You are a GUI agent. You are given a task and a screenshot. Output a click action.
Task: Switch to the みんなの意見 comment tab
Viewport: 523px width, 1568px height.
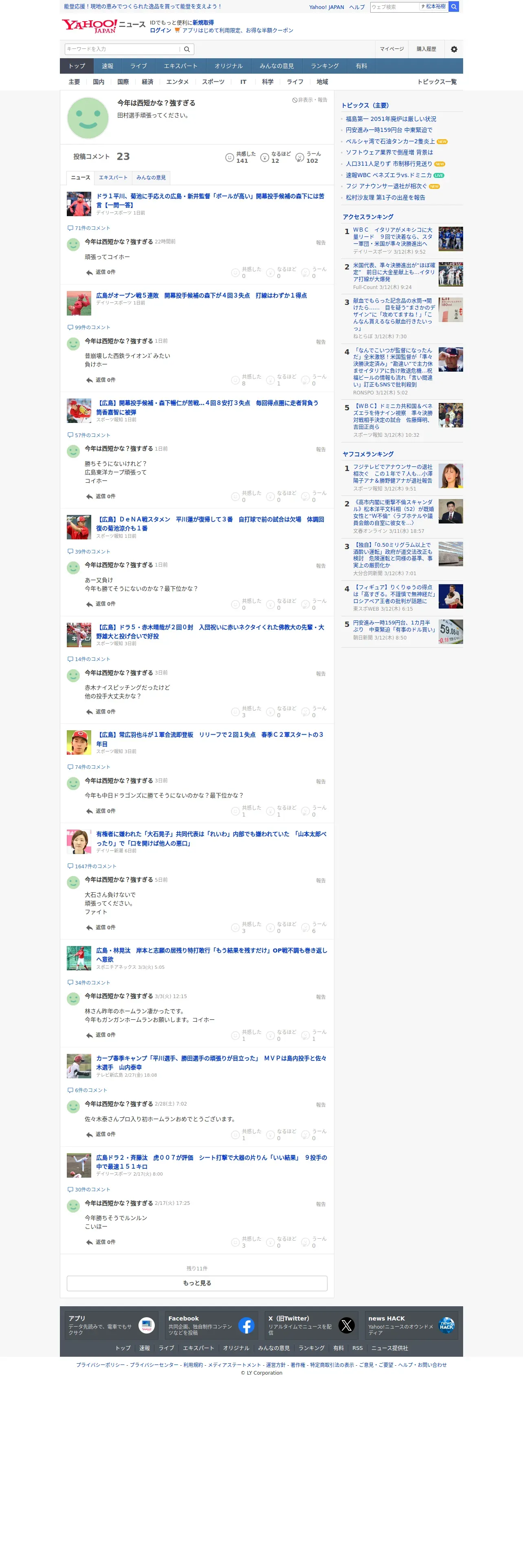point(151,178)
